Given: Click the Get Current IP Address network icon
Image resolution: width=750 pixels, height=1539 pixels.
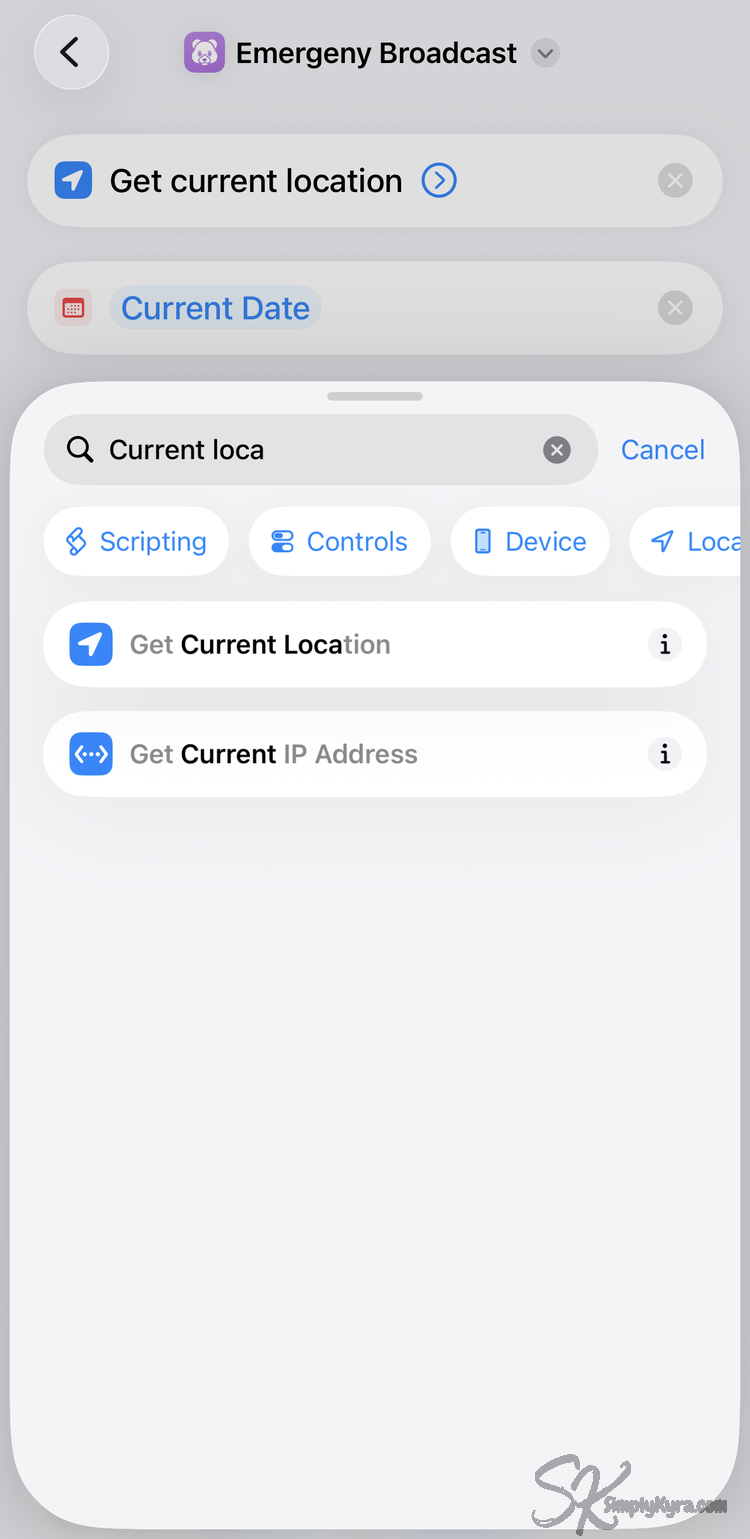Looking at the screenshot, I should click(x=91, y=754).
